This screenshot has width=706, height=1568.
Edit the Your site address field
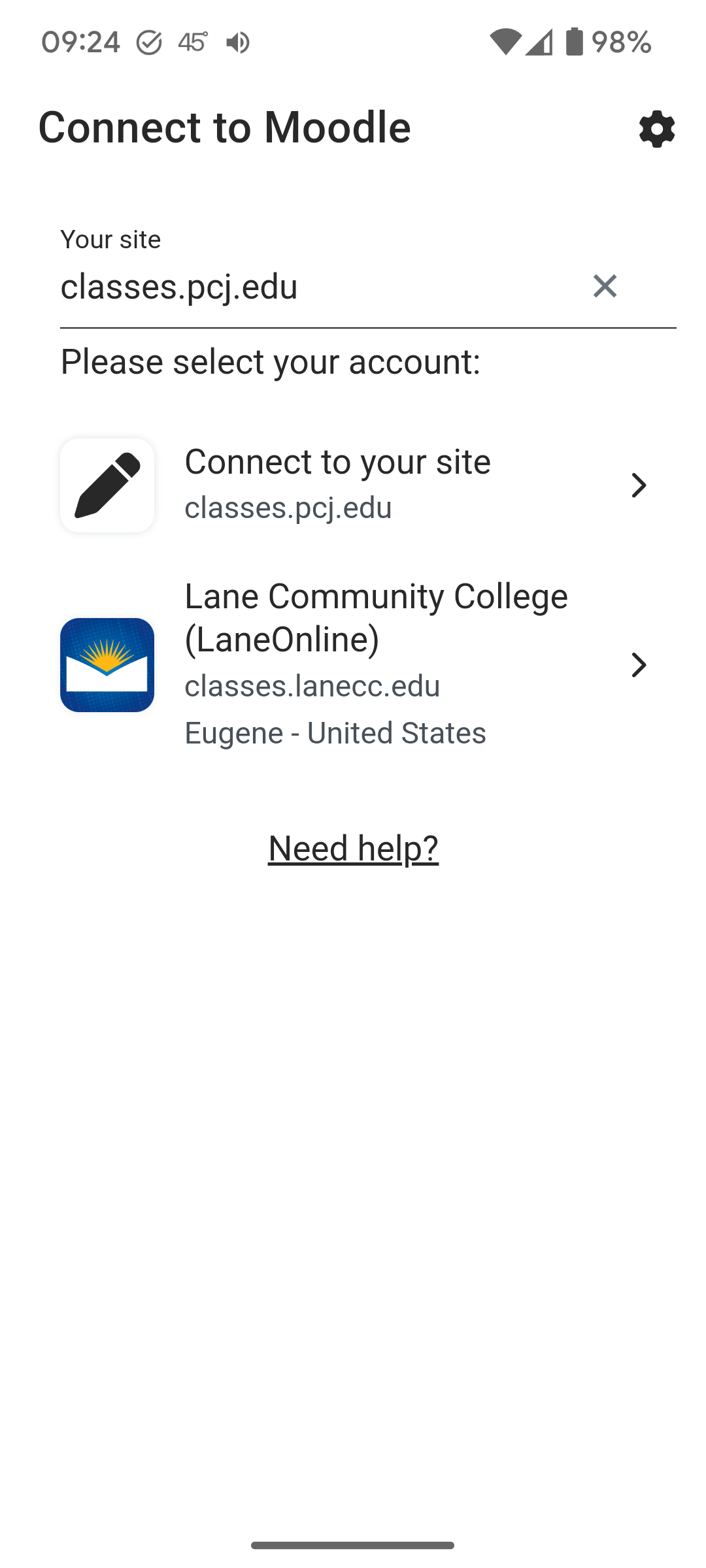[x=314, y=286]
